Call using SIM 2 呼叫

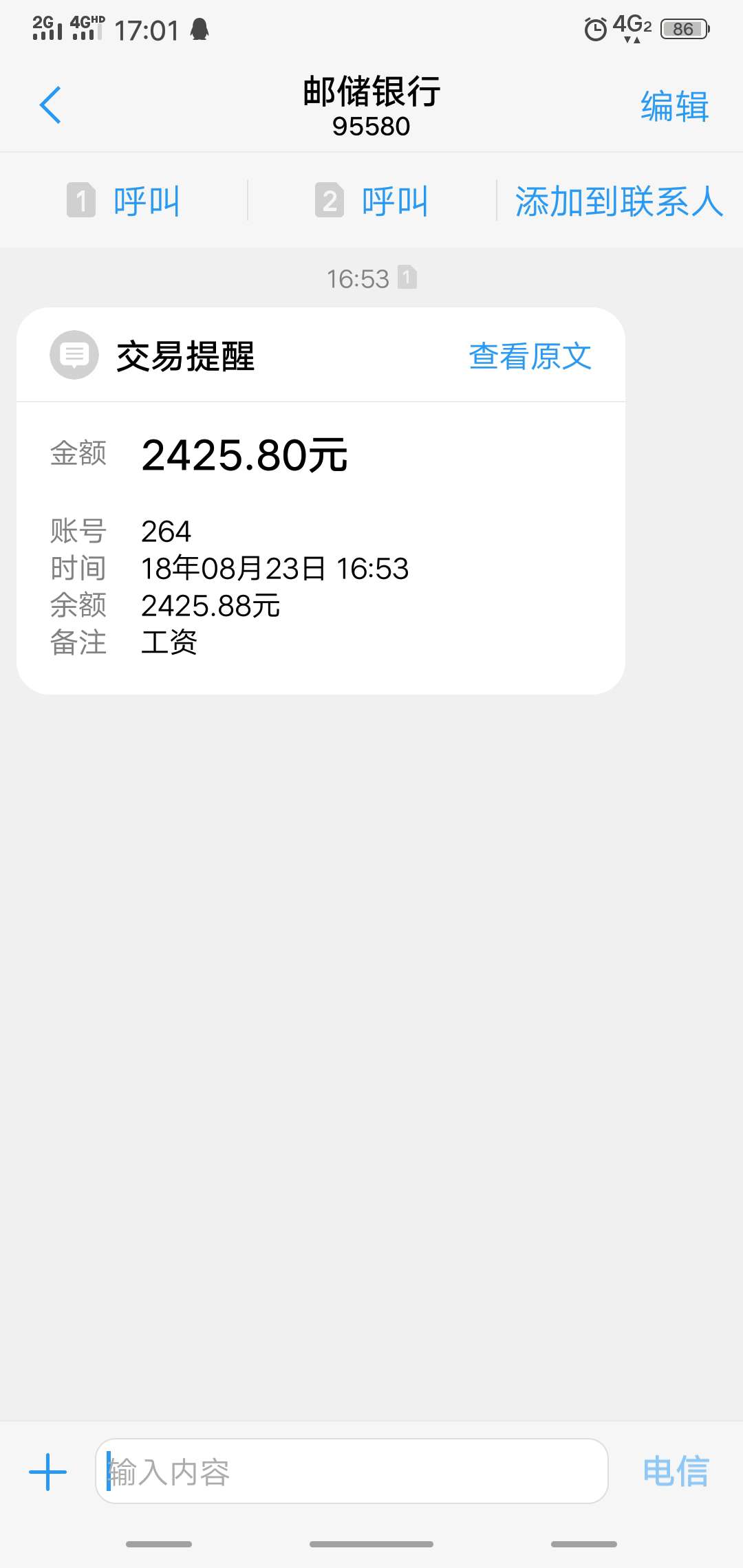click(x=394, y=200)
